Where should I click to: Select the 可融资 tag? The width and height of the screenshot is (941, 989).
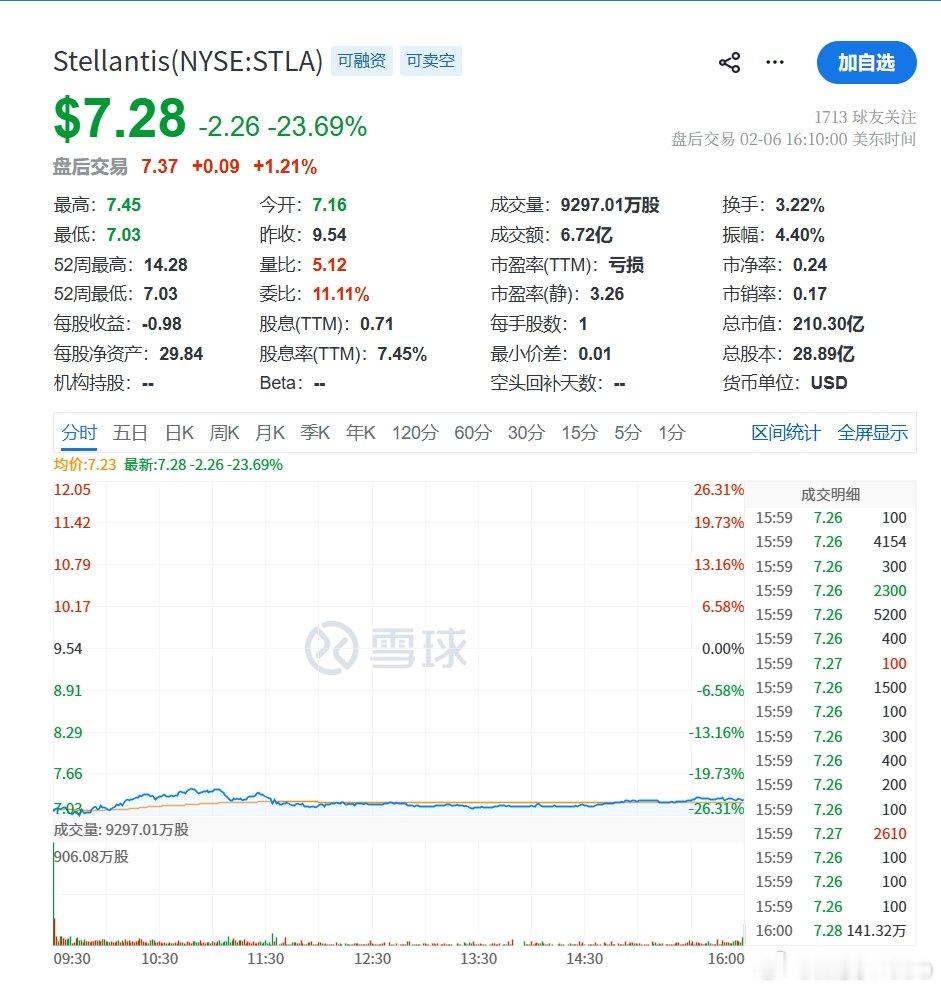[360, 60]
